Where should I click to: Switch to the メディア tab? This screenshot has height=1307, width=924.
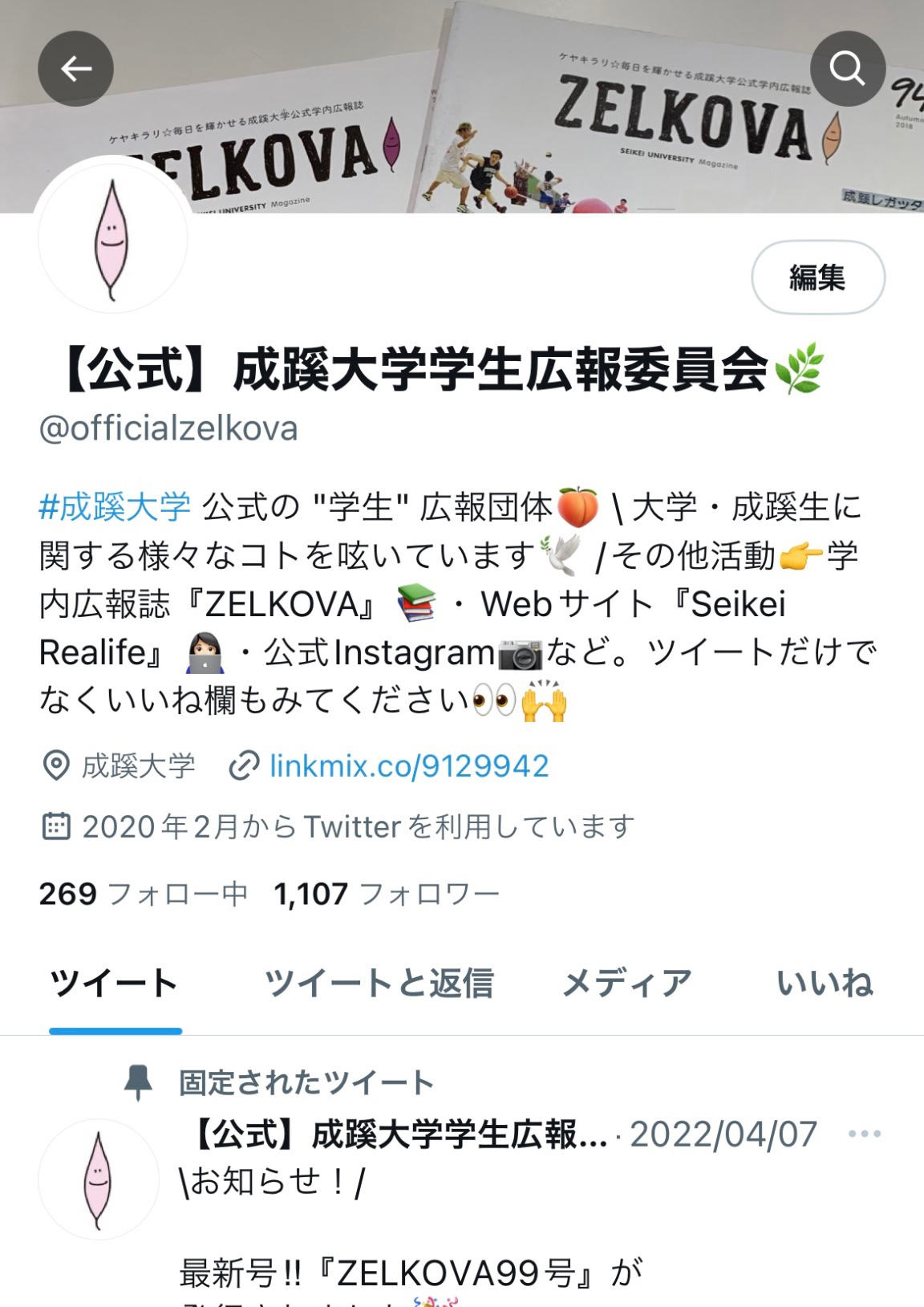[627, 984]
